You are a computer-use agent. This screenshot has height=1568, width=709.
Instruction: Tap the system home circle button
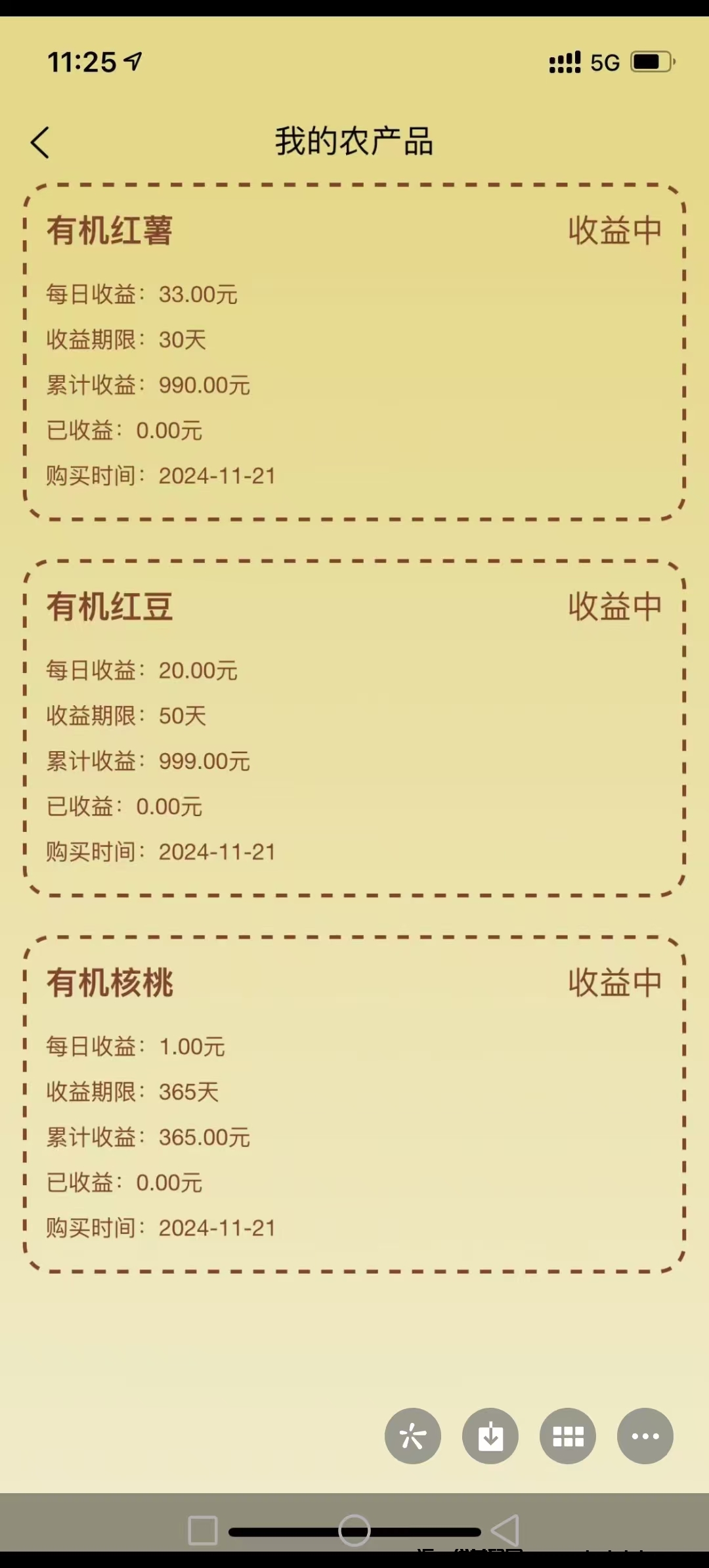tap(354, 1530)
